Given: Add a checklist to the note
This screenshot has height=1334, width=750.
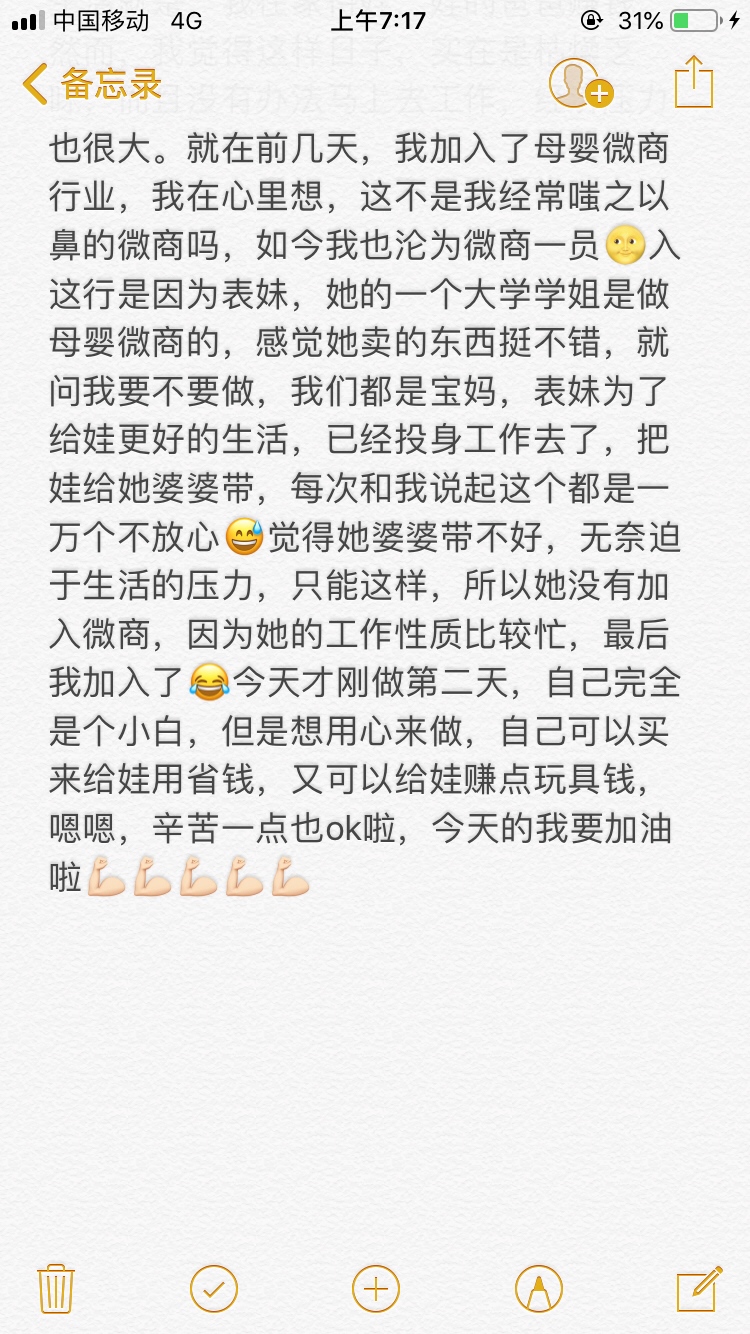Looking at the screenshot, I should [x=213, y=1288].
